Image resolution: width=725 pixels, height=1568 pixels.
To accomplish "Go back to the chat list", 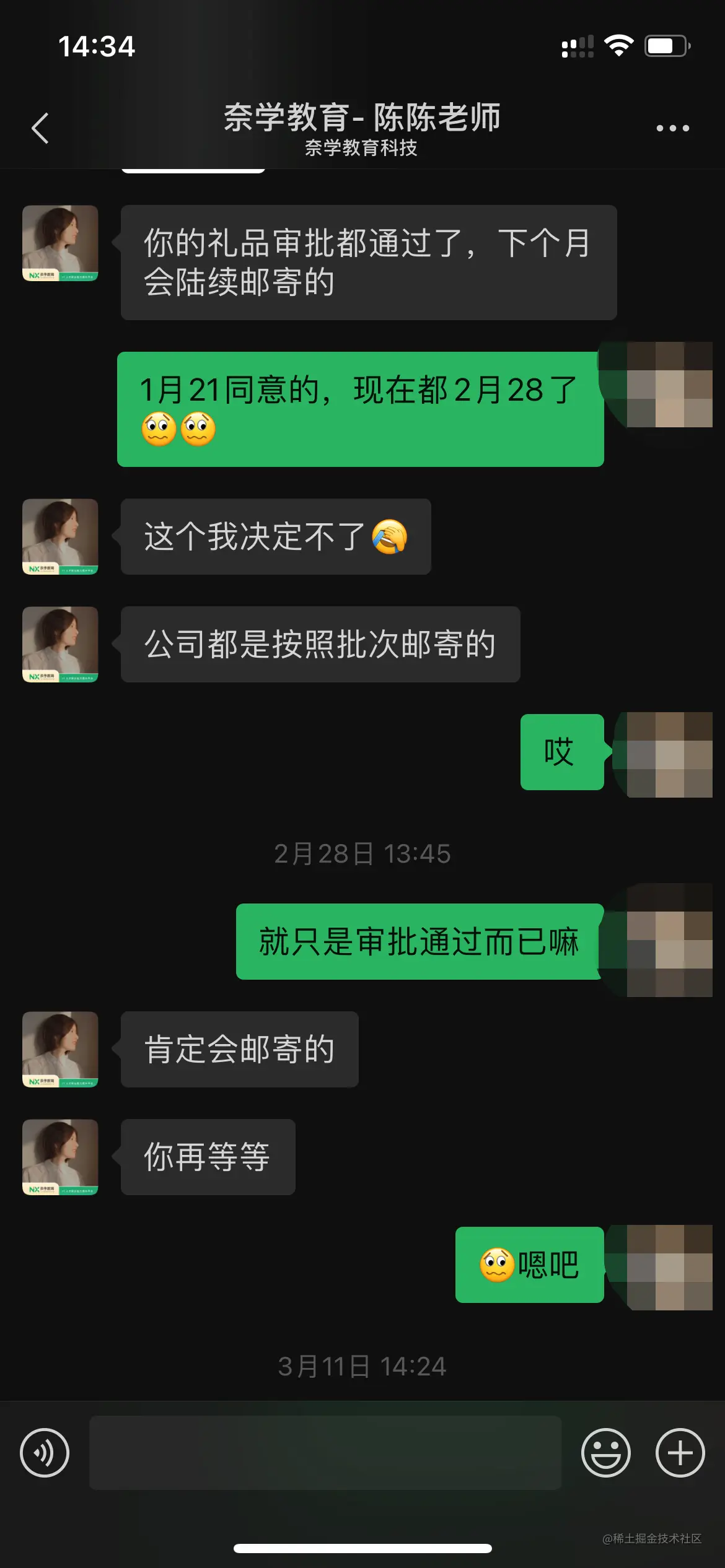I will (40, 128).
